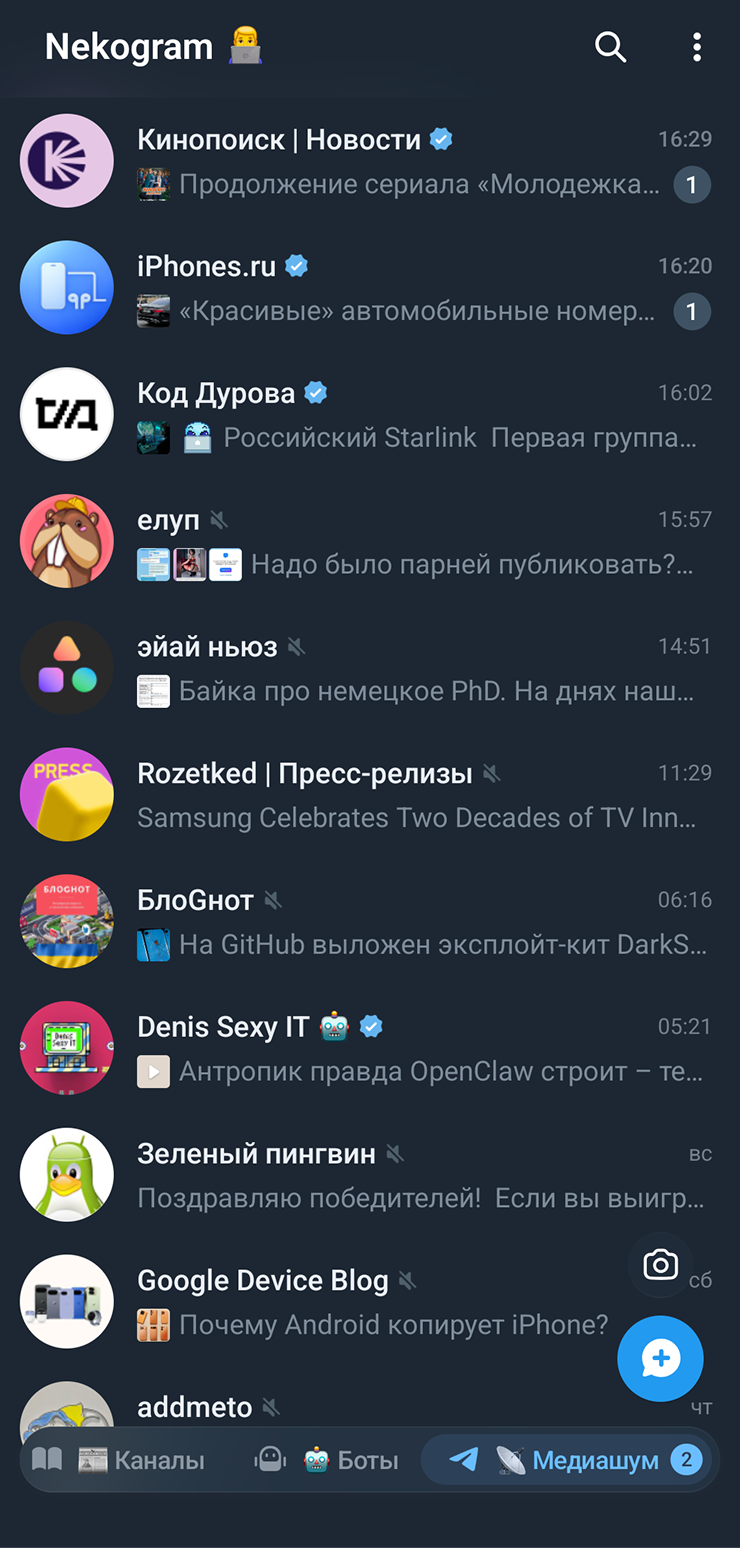Viewport: 740px width, 1548px height.
Task: Tap the camera story button
Action: click(x=660, y=1265)
